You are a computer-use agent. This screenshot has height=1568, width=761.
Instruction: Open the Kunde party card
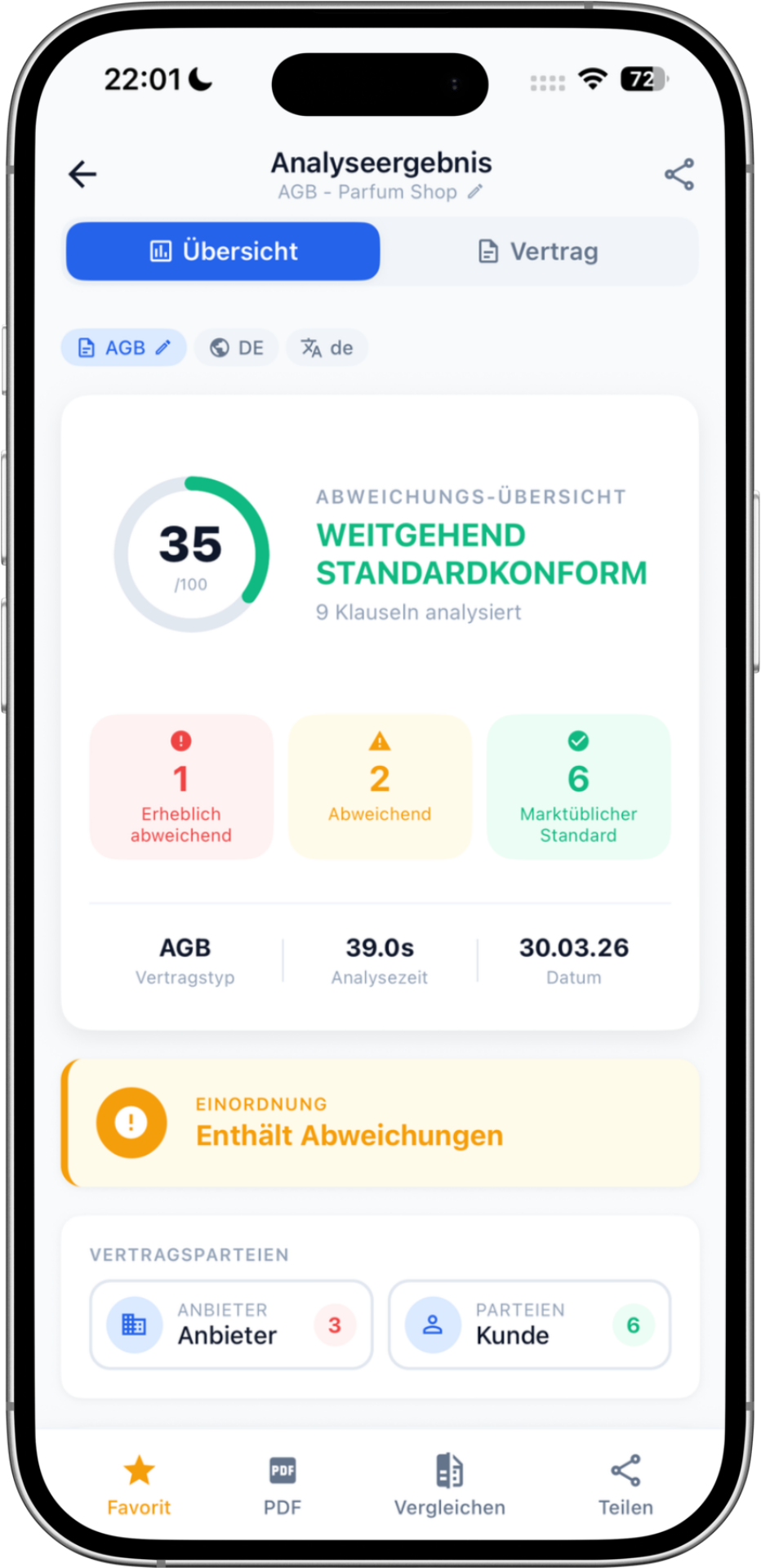tap(529, 1325)
